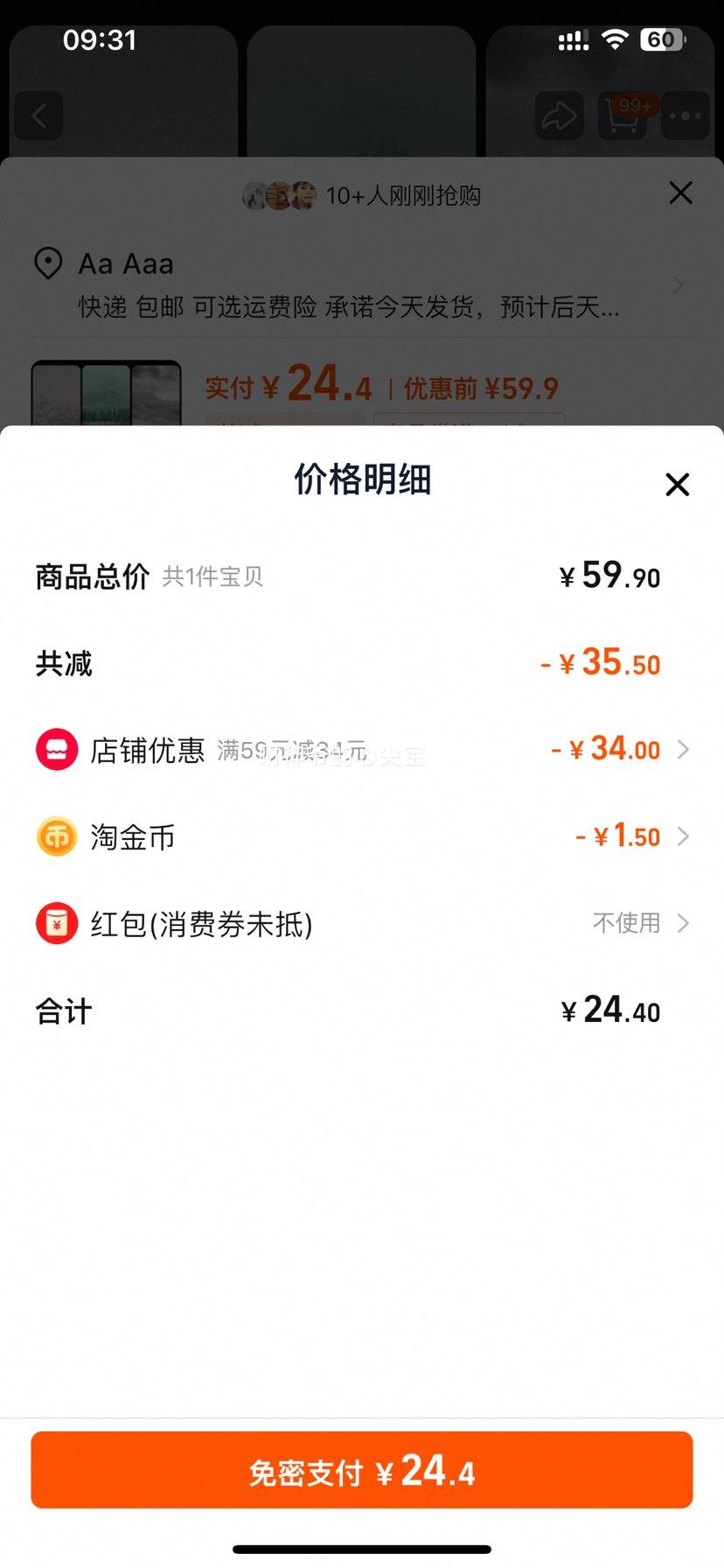
Task: Expand the 淘金币 deduction details
Action: [684, 836]
